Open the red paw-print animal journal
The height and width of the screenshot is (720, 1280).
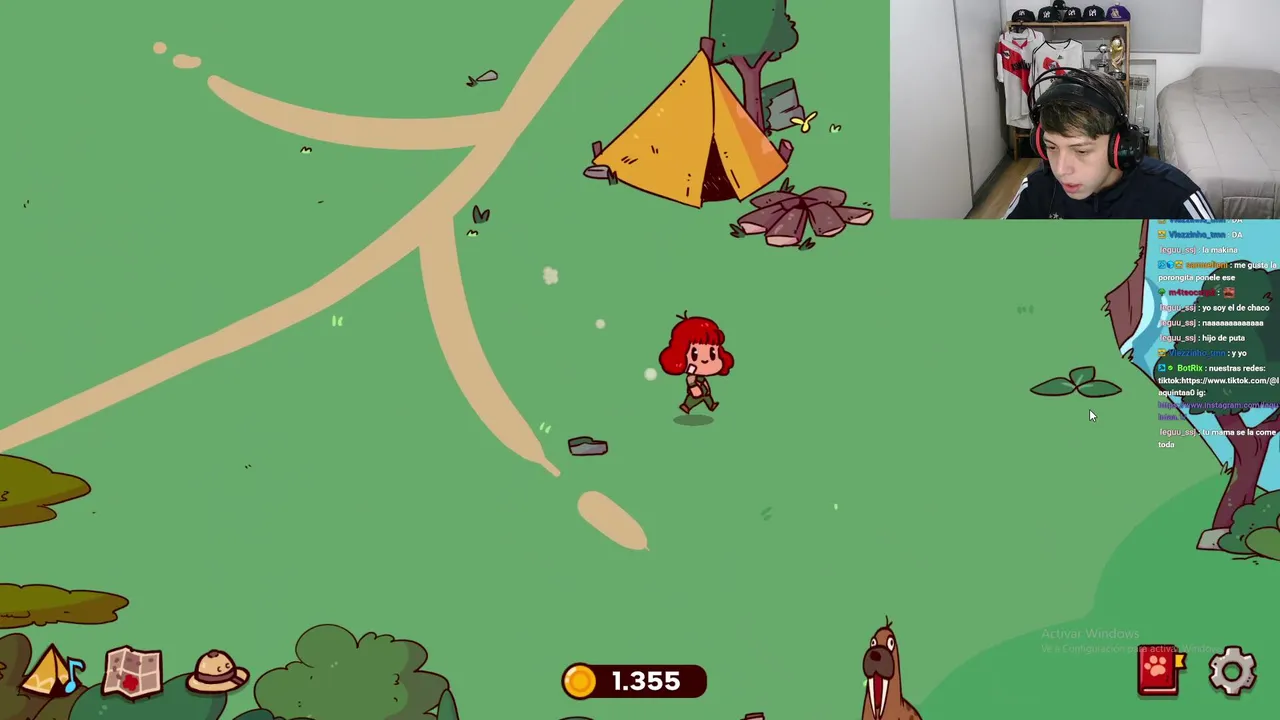[x=1159, y=671]
